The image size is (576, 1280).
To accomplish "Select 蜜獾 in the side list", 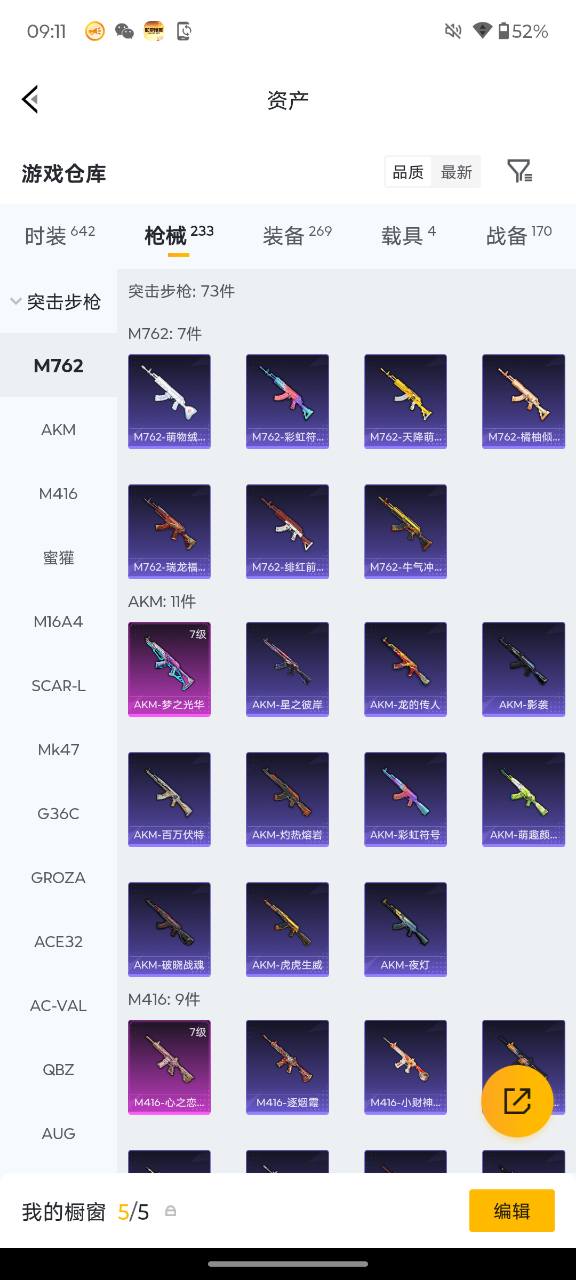I will (58, 557).
